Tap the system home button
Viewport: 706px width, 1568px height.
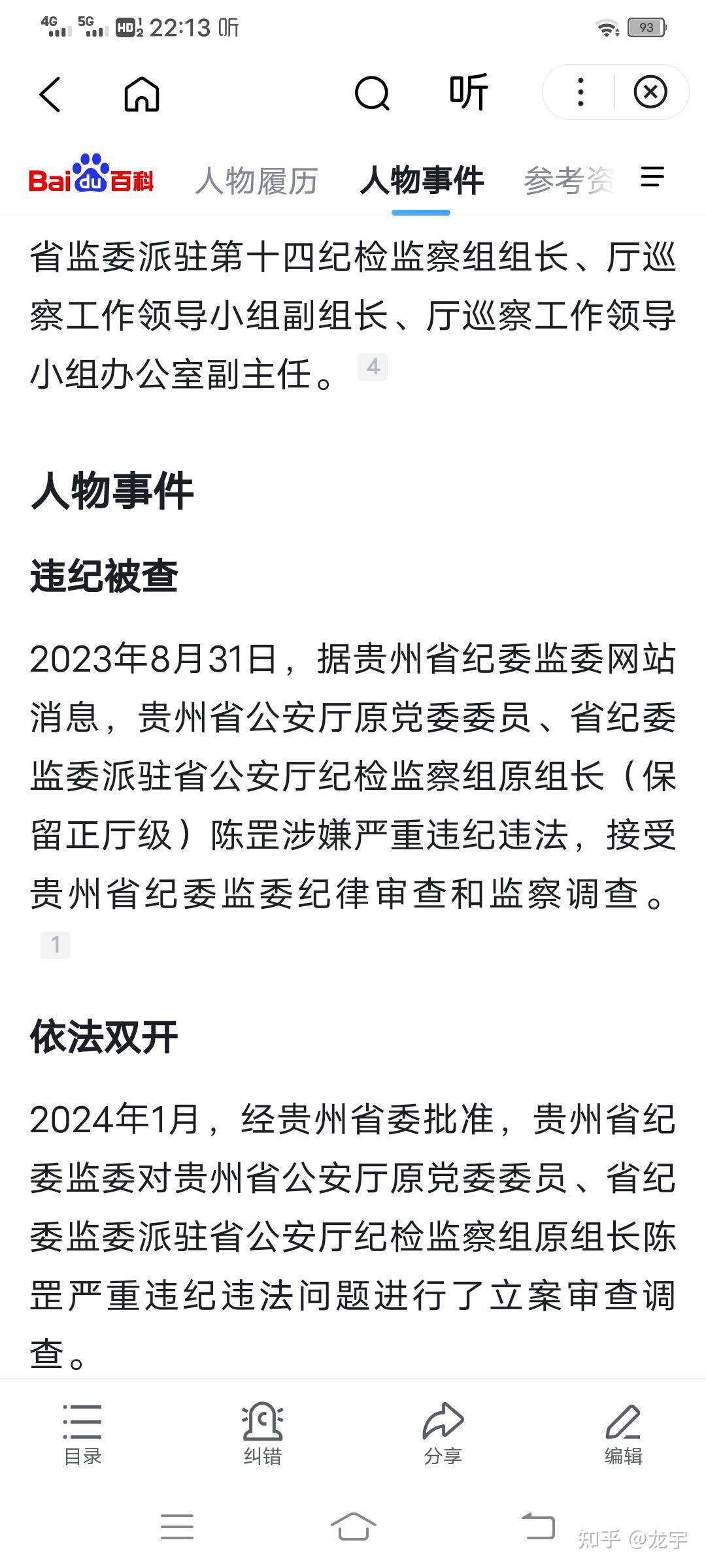click(353, 1527)
